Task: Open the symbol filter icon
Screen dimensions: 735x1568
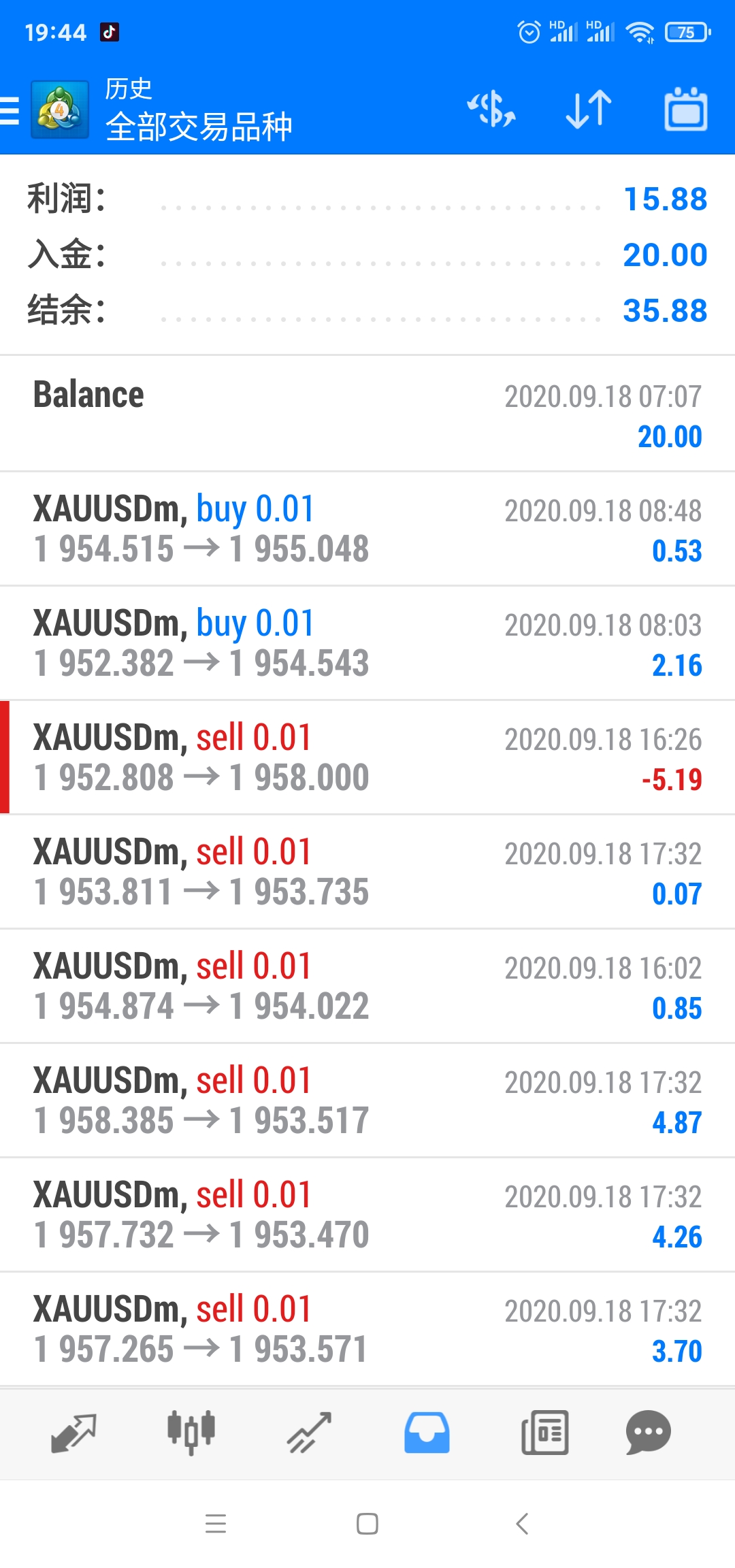Action: [x=491, y=109]
